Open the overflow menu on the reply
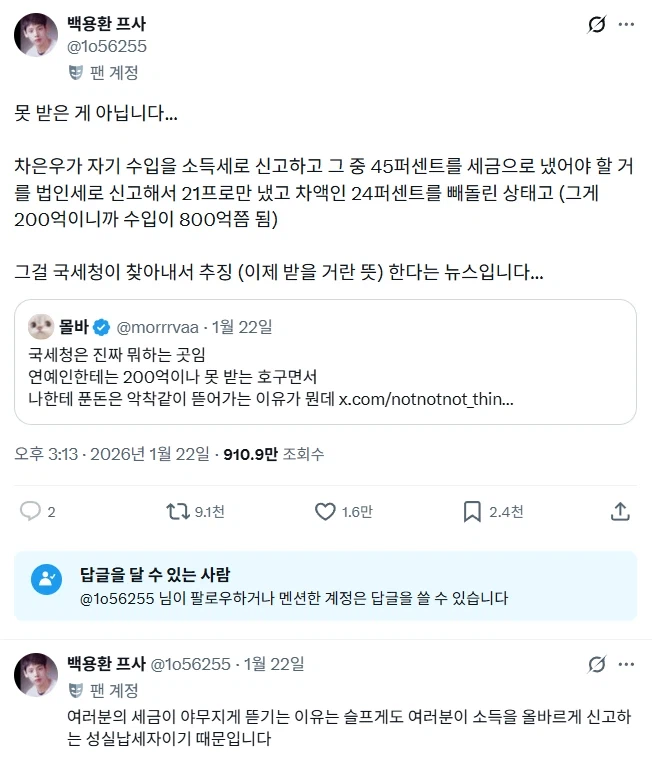Viewport: 652px width, 760px height. (x=626, y=664)
